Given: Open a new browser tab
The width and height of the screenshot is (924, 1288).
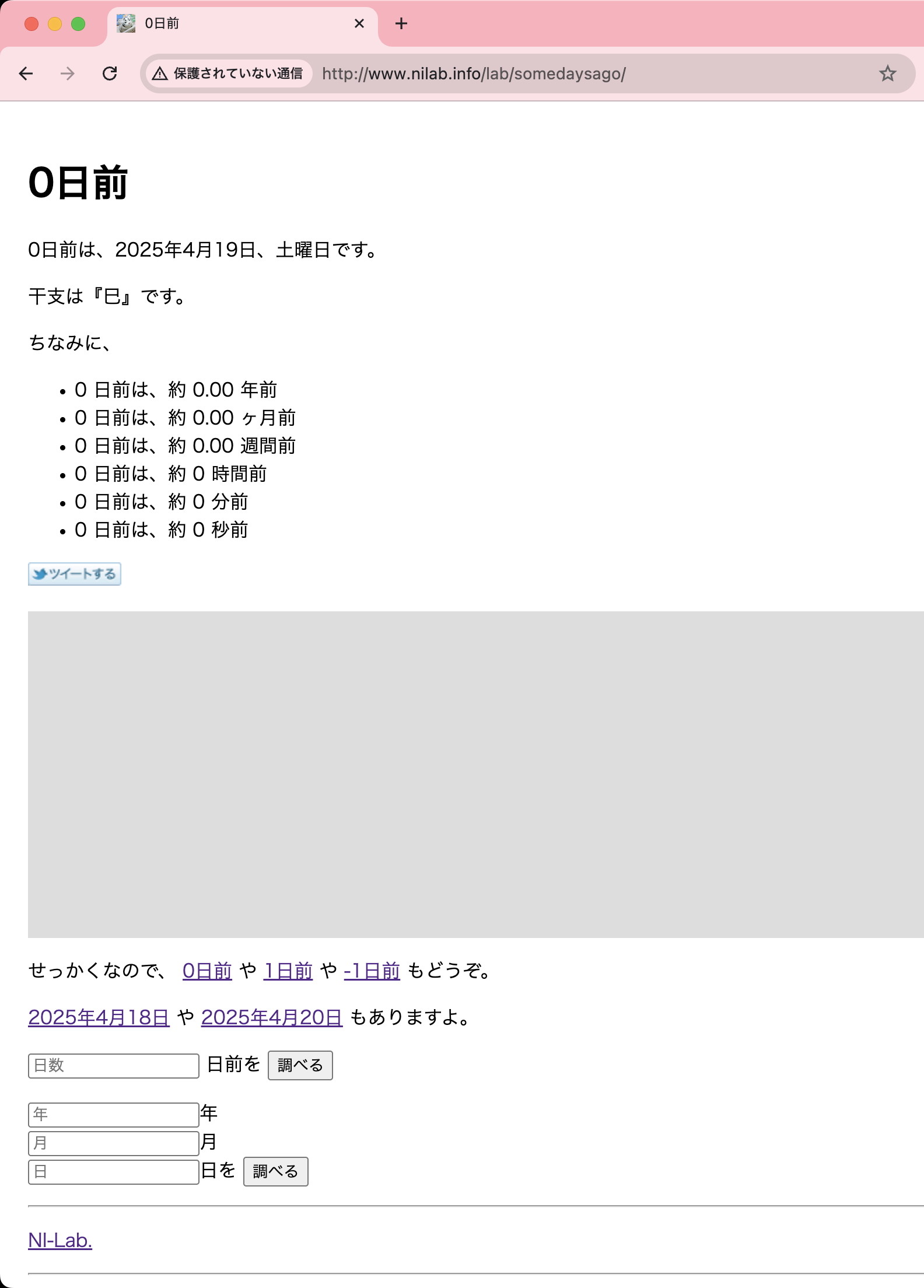Looking at the screenshot, I should tap(401, 23).
